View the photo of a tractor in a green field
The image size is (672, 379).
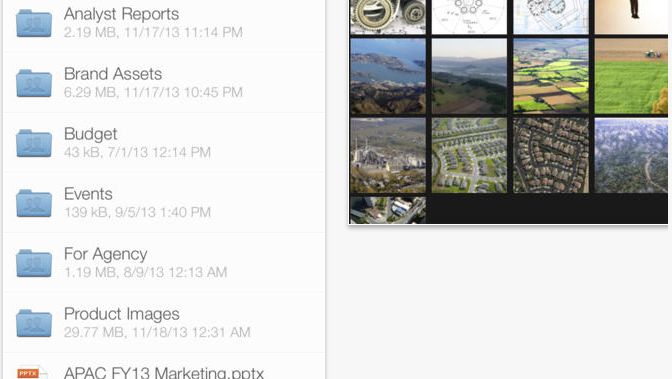click(x=631, y=76)
